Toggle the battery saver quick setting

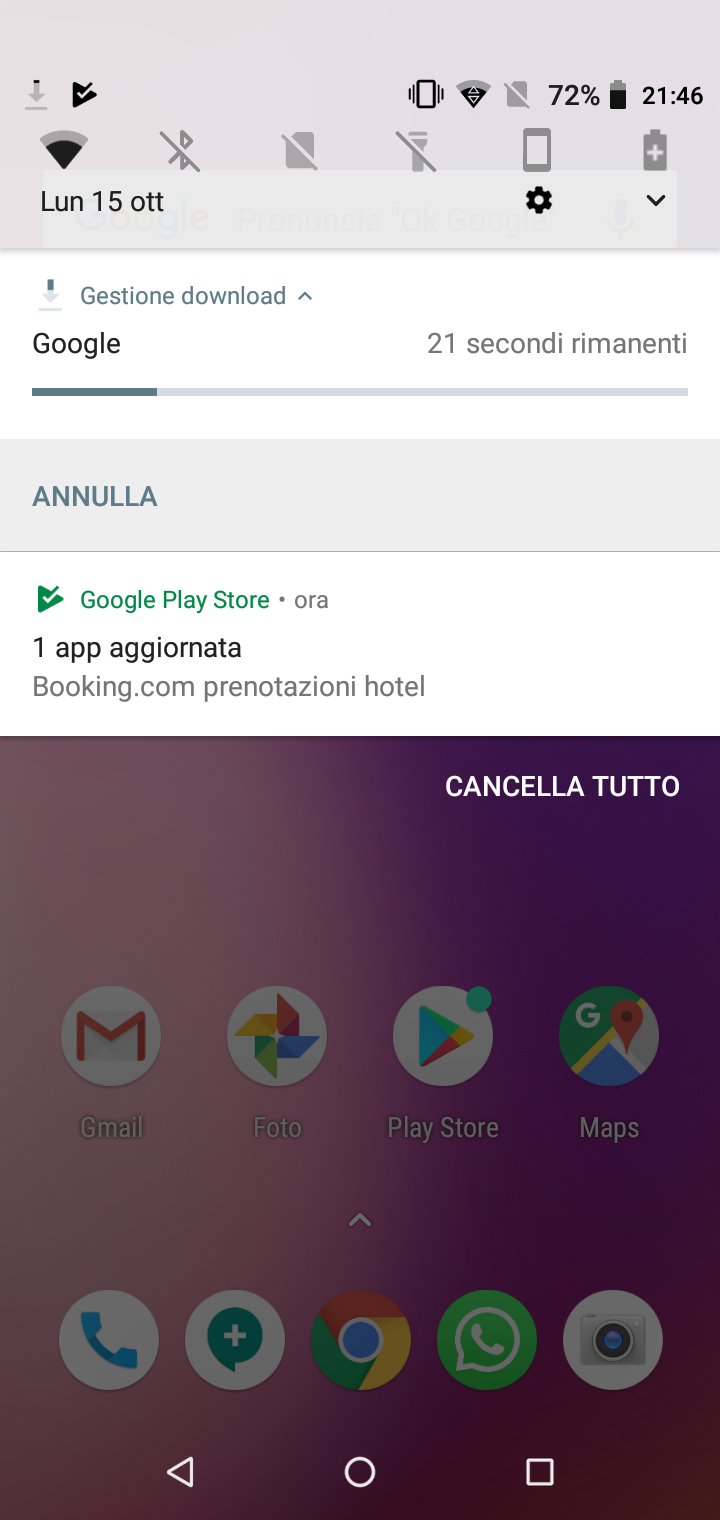[654, 151]
